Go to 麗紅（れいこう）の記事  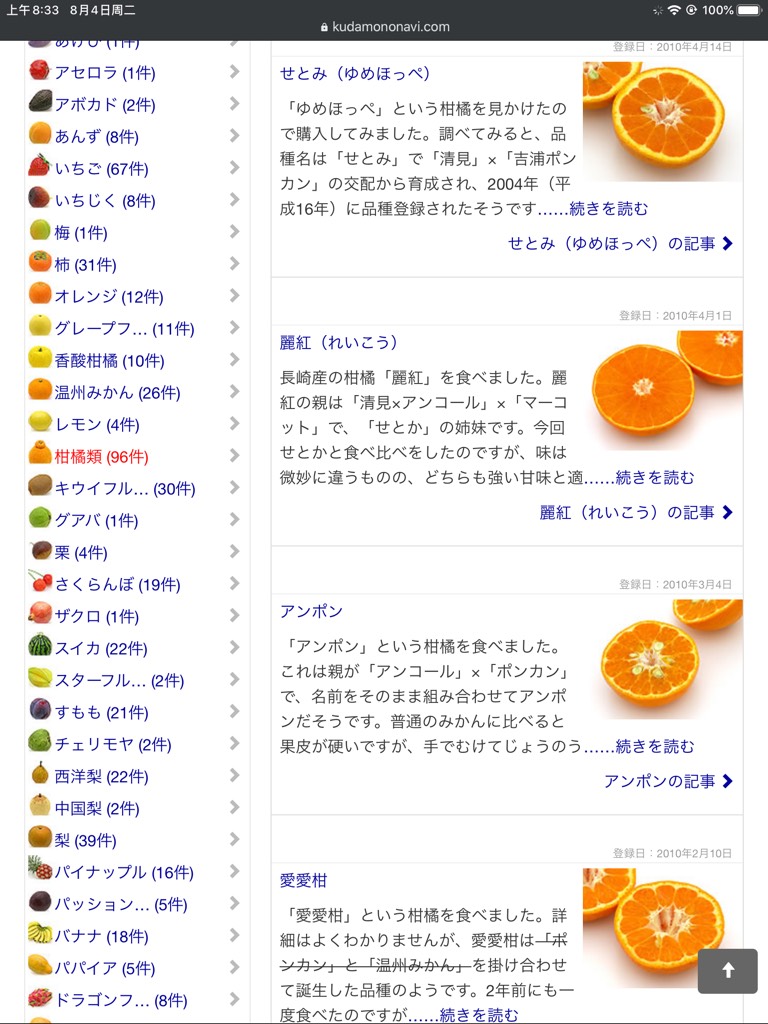pos(636,512)
